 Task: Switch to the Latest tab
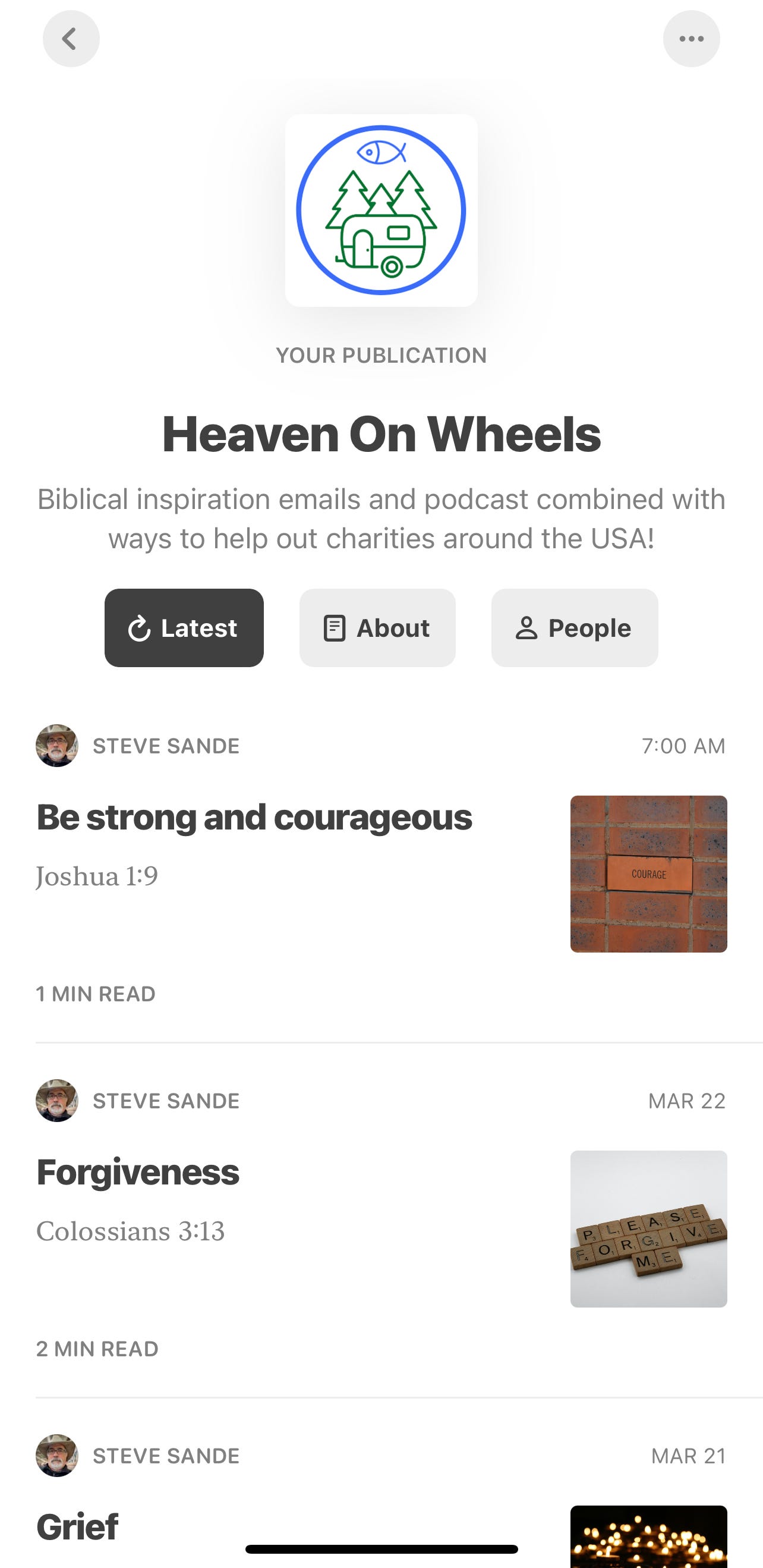pos(184,627)
